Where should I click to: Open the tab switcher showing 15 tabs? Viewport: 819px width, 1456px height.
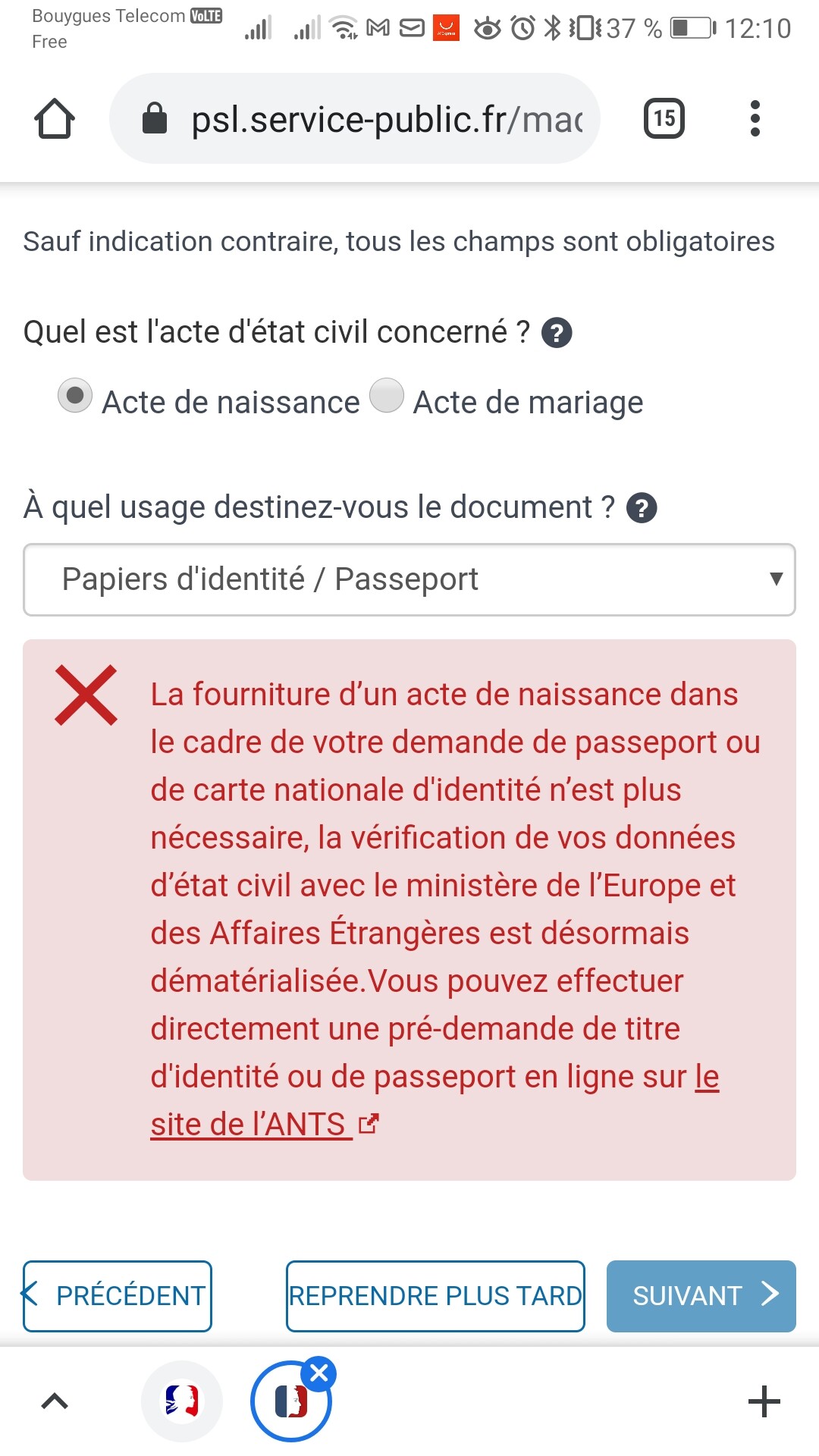click(664, 119)
